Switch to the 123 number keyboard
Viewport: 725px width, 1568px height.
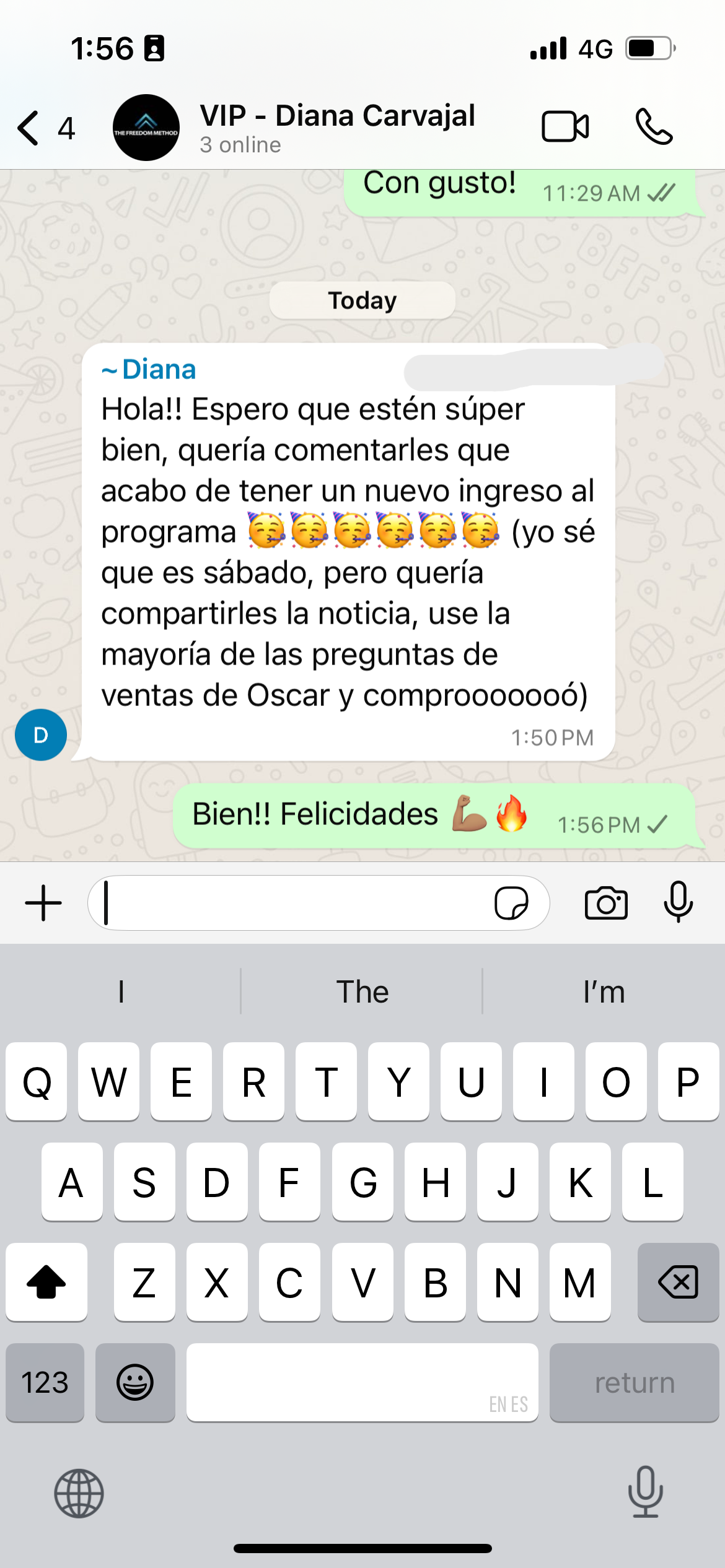45,1382
